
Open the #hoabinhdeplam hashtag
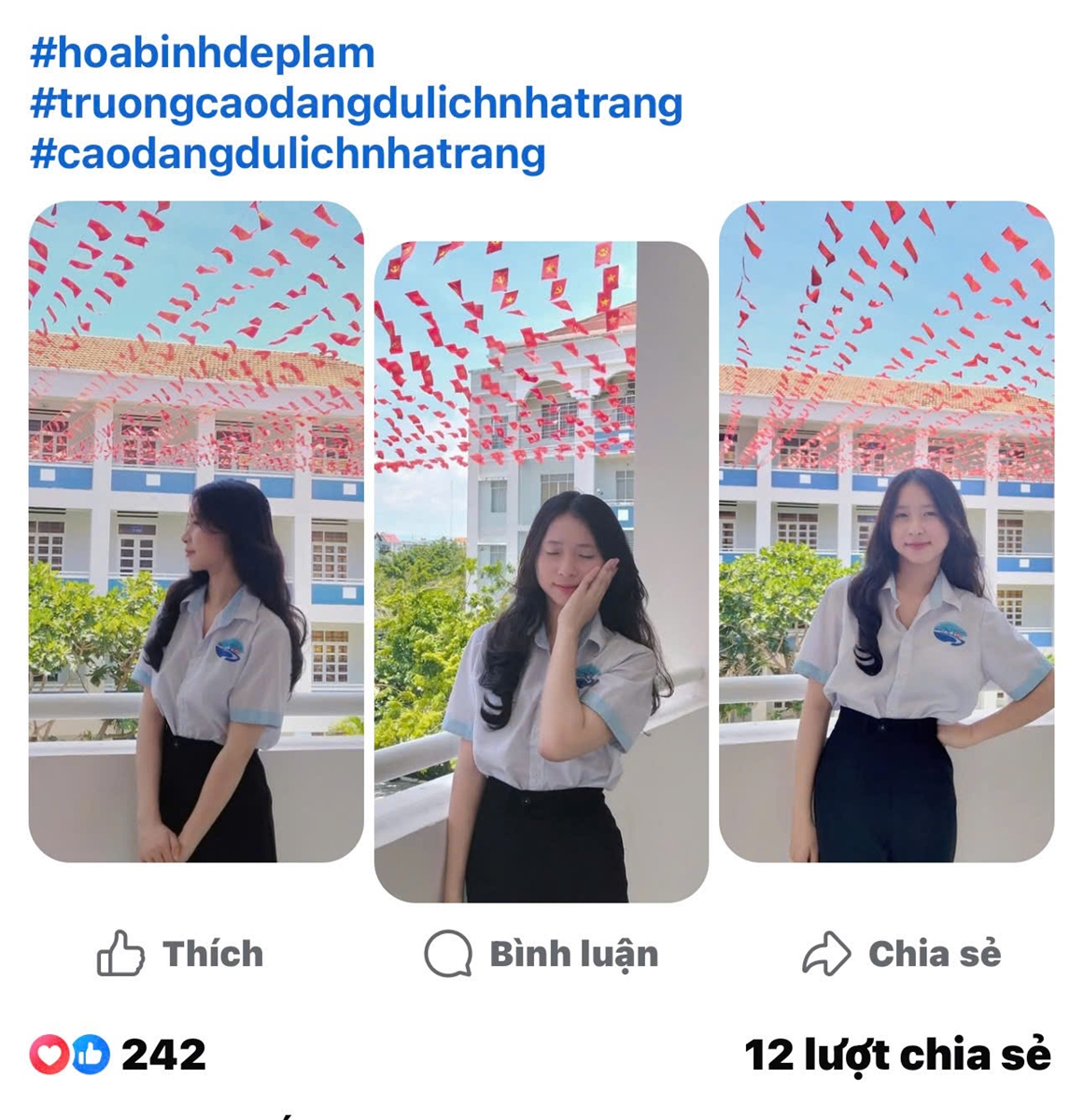[x=202, y=53]
